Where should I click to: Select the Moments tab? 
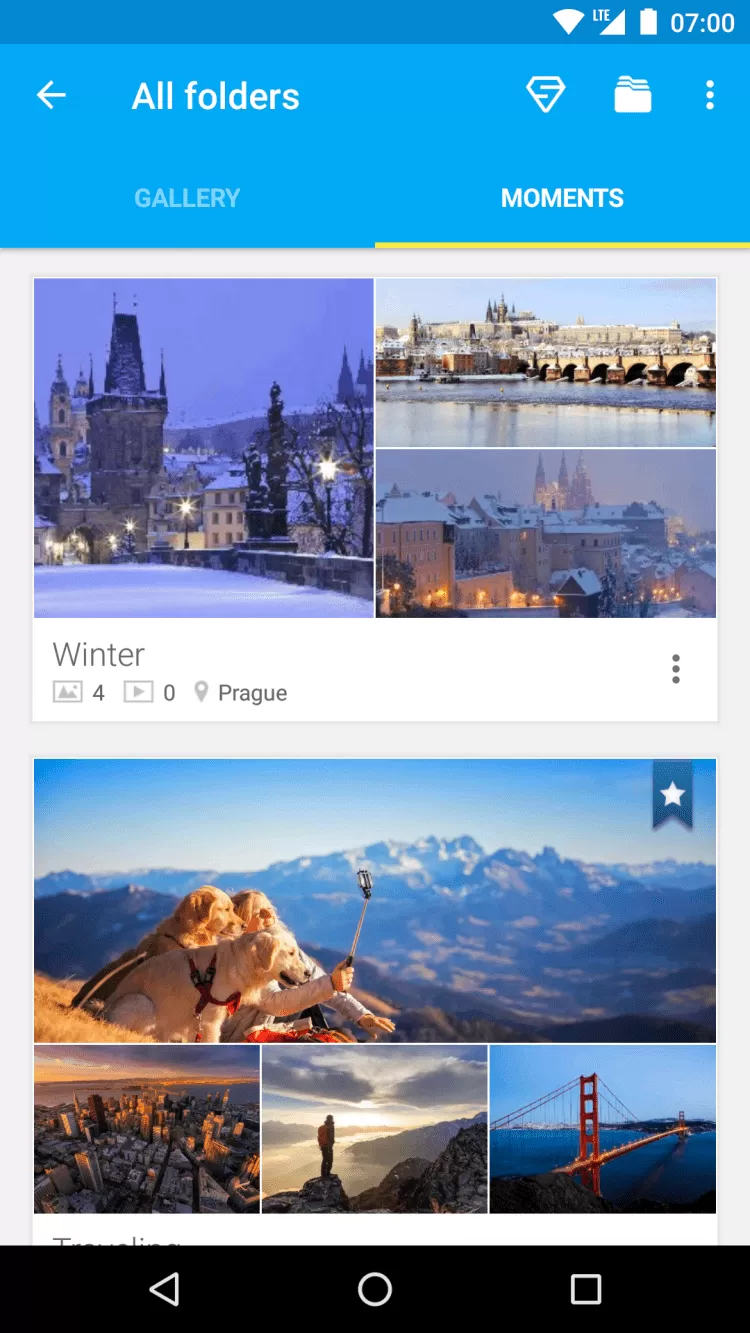click(562, 198)
